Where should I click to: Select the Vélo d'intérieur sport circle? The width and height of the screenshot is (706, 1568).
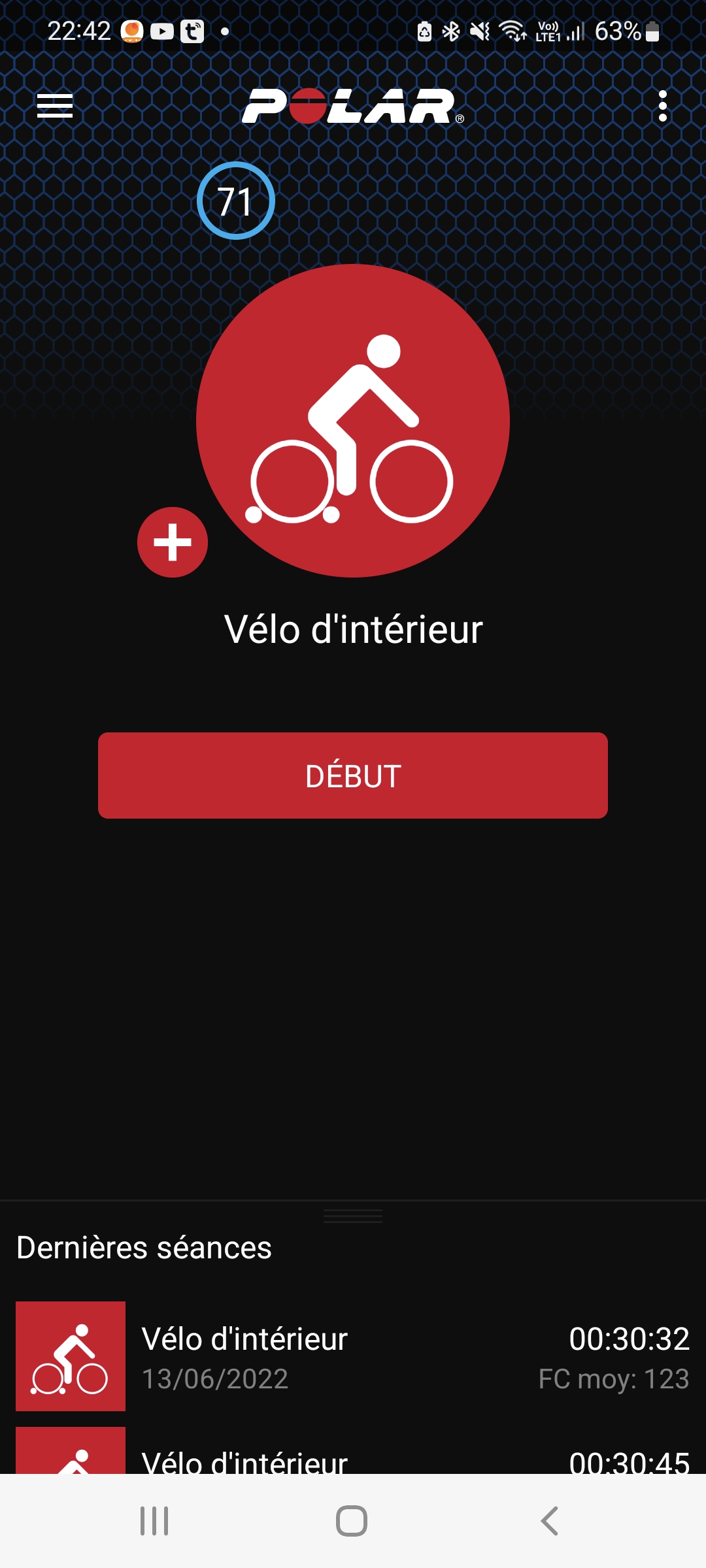pyautogui.click(x=353, y=421)
